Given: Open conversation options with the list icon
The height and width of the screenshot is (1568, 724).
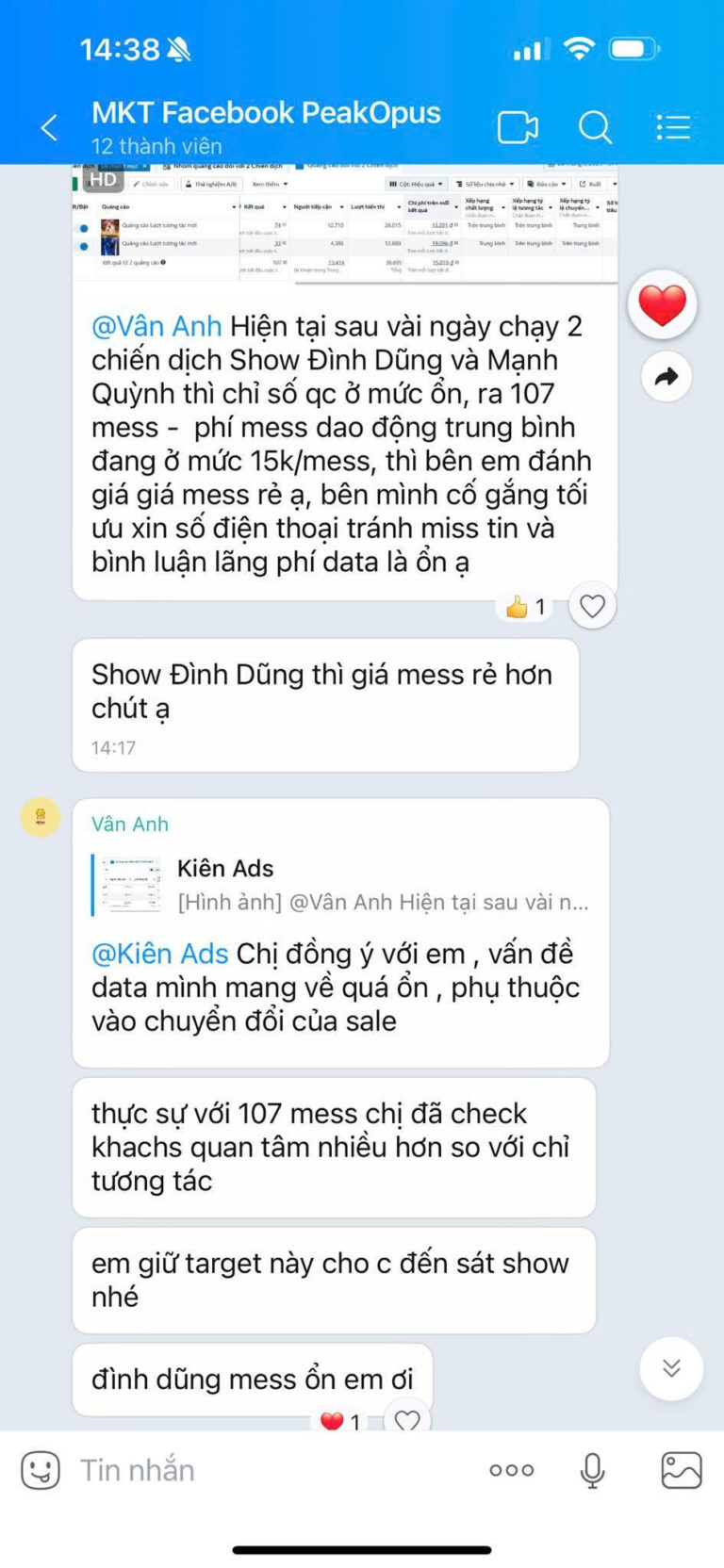Looking at the screenshot, I should tap(673, 127).
